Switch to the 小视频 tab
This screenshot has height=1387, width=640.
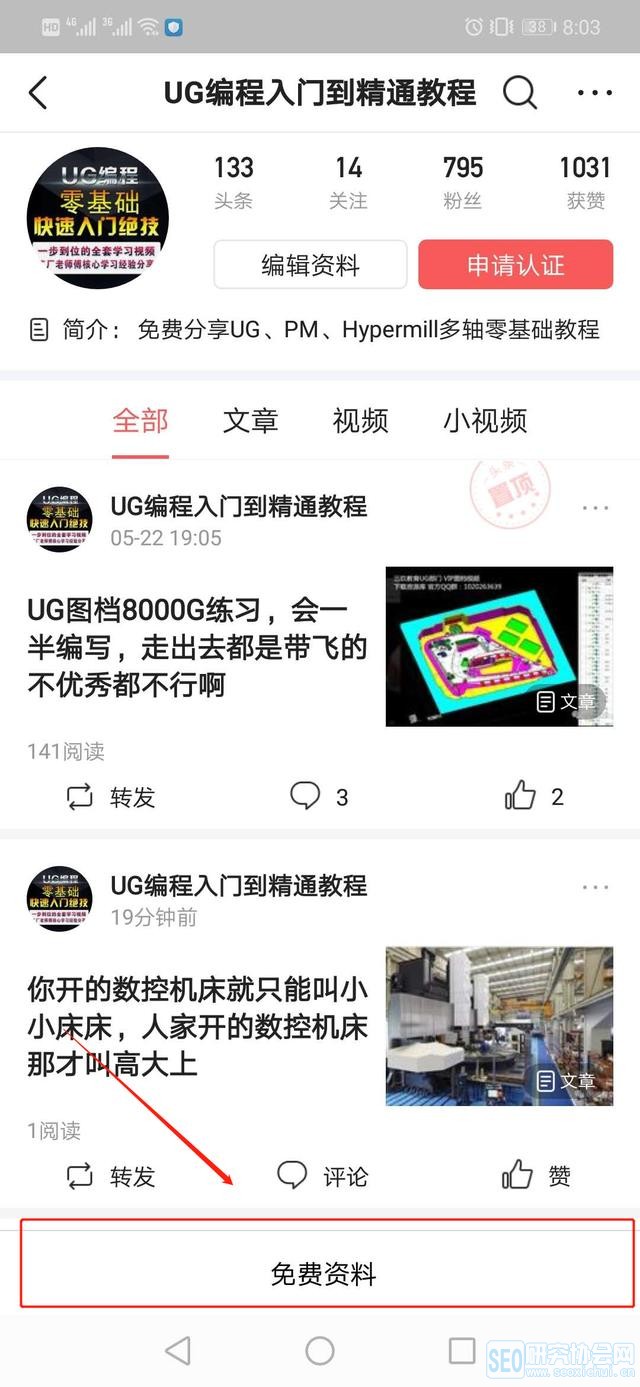[x=485, y=421]
